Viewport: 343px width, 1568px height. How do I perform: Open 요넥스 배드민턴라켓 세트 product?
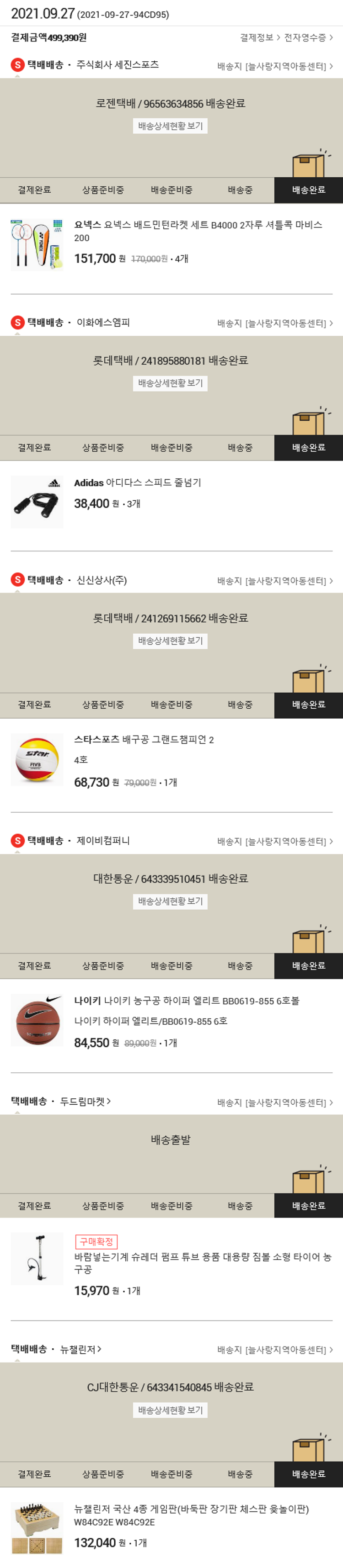click(198, 231)
